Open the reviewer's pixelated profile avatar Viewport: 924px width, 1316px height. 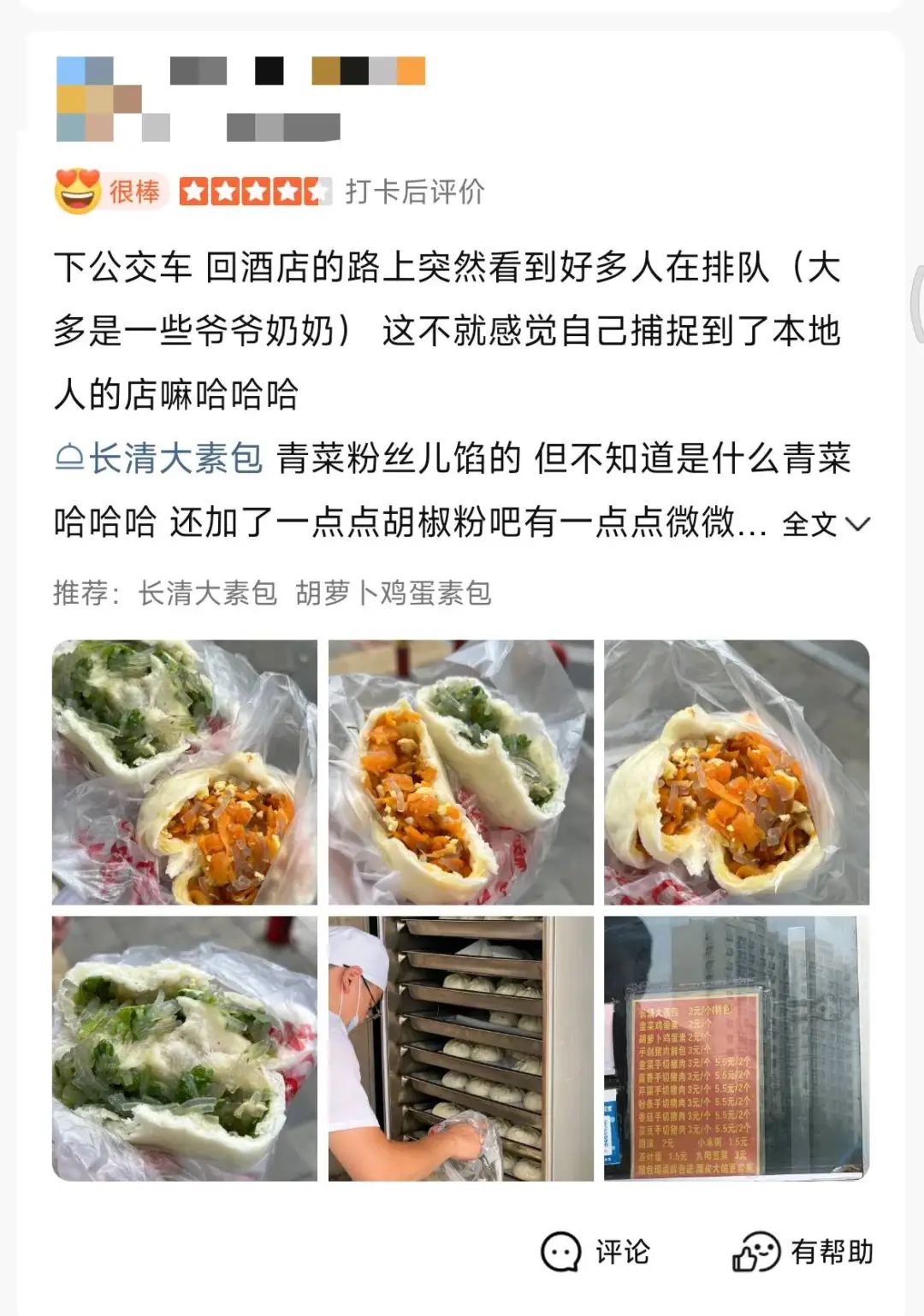tap(98, 98)
